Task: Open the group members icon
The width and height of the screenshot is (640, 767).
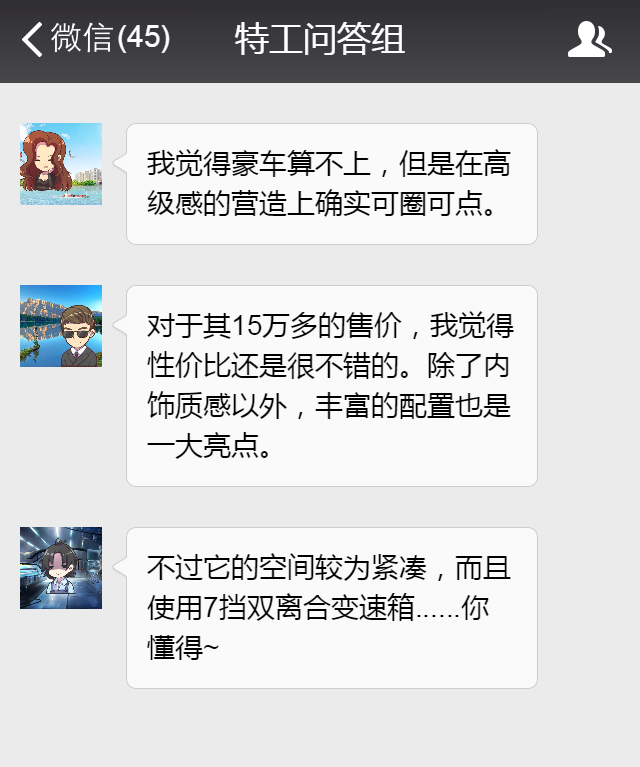Action: coord(589,40)
